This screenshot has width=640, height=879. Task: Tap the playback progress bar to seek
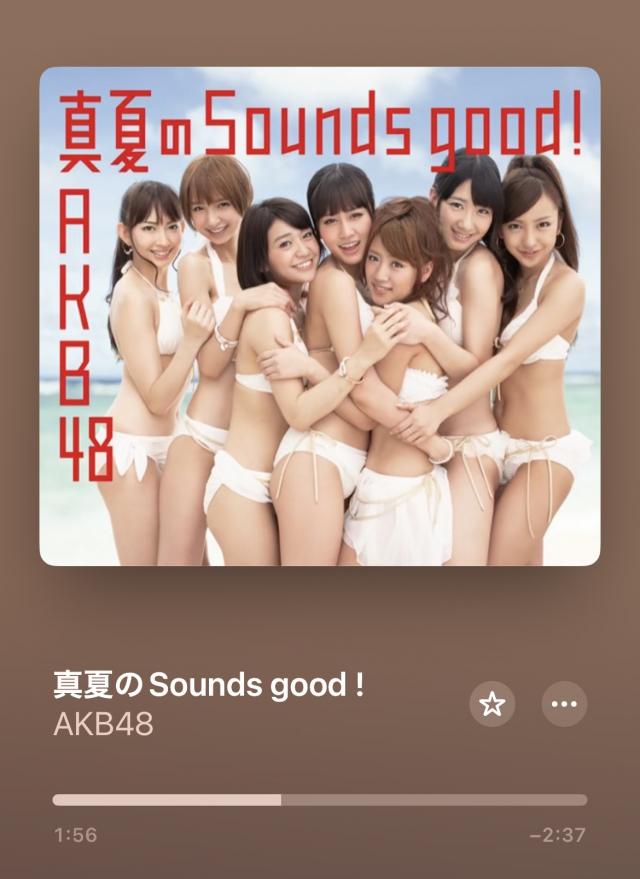320,800
